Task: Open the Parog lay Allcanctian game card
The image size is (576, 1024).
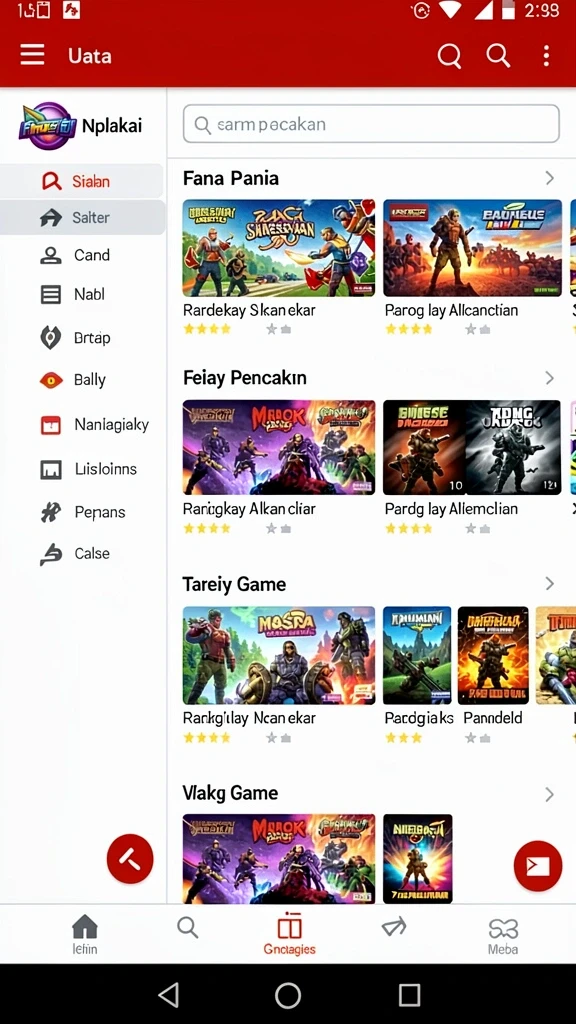Action: [x=472, y=267]
